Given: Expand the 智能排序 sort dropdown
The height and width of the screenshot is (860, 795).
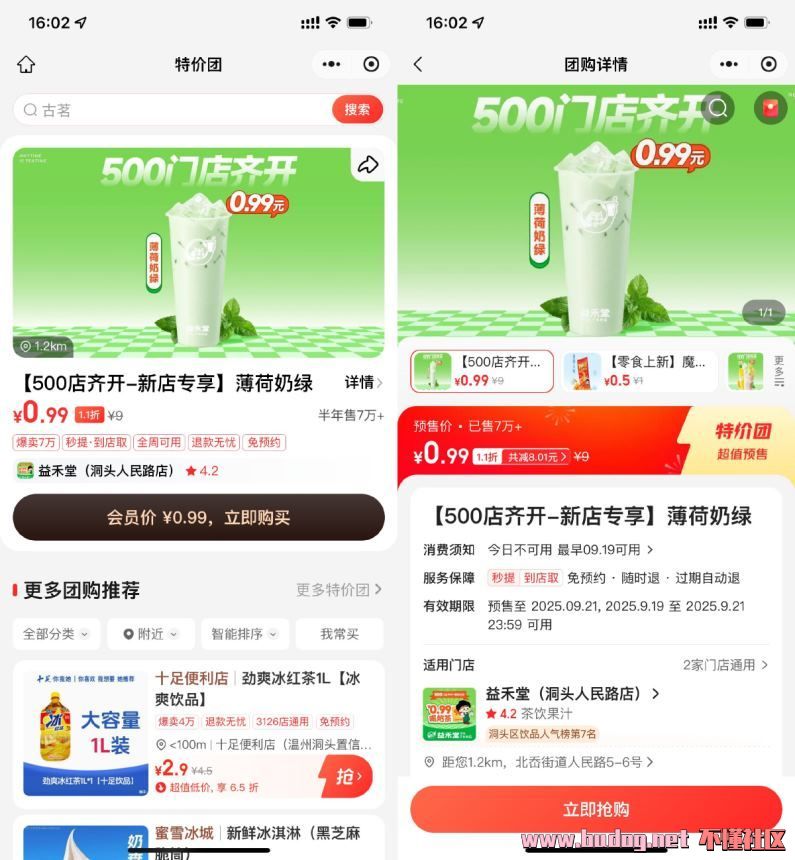Looking at the screenshot, I should point(244,634).
